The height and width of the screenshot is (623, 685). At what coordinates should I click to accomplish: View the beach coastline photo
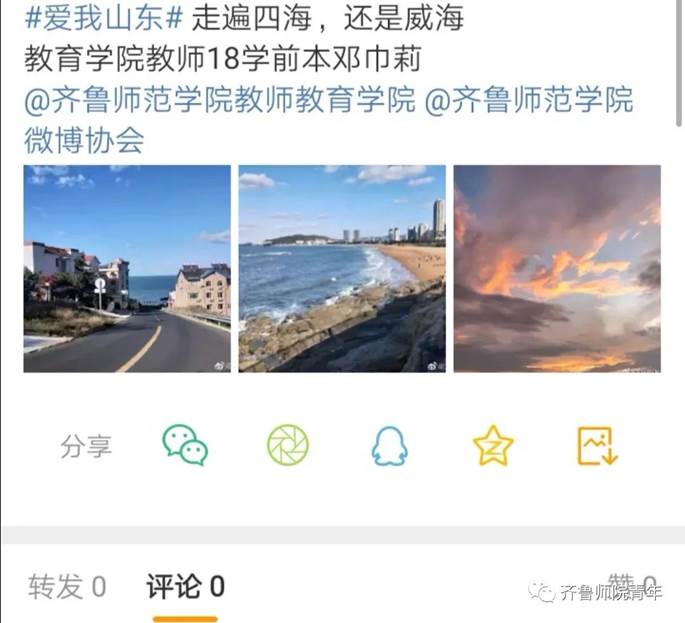[x=342, y=268]
